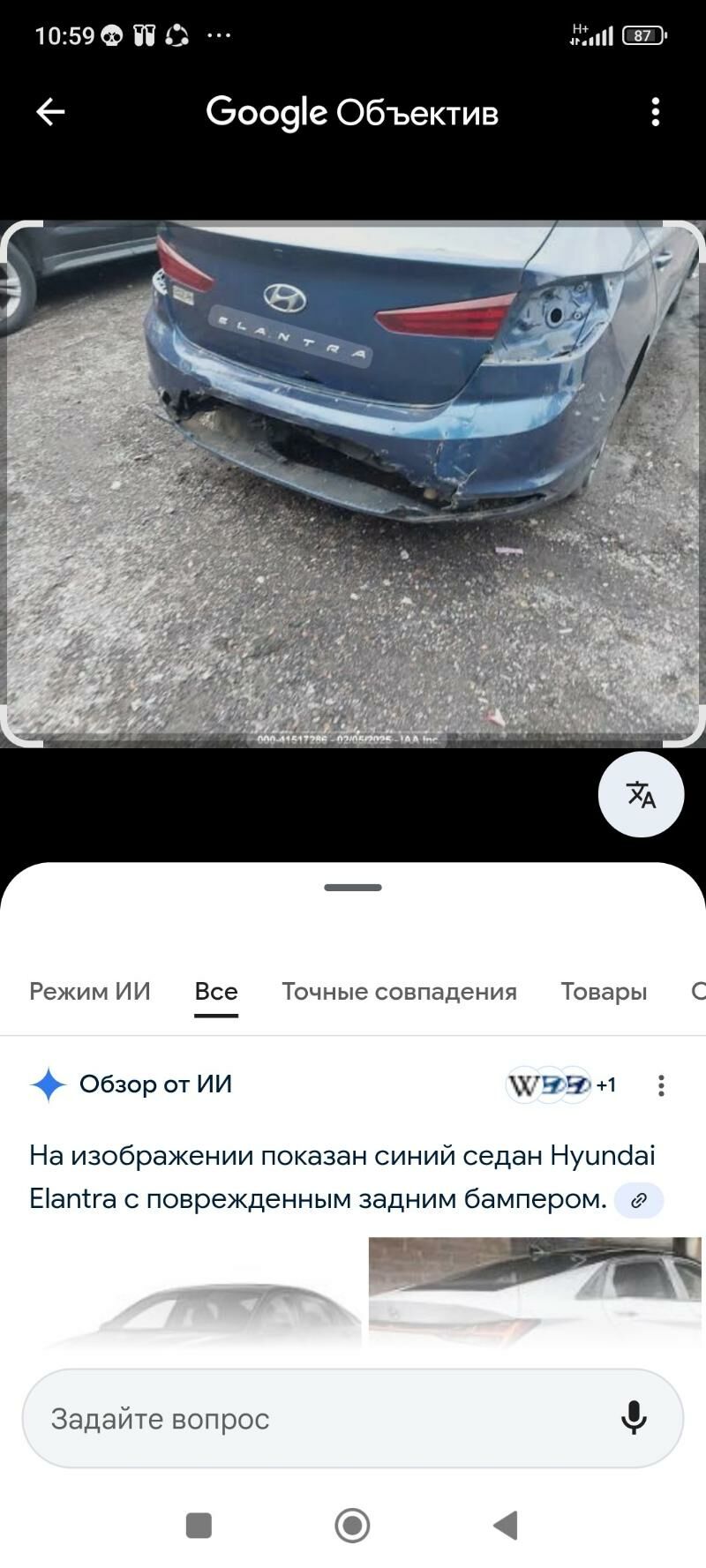706x1568 pixels.
Task: Tap the Задайте вопрос input field
Action: (x=265, y=1419)
